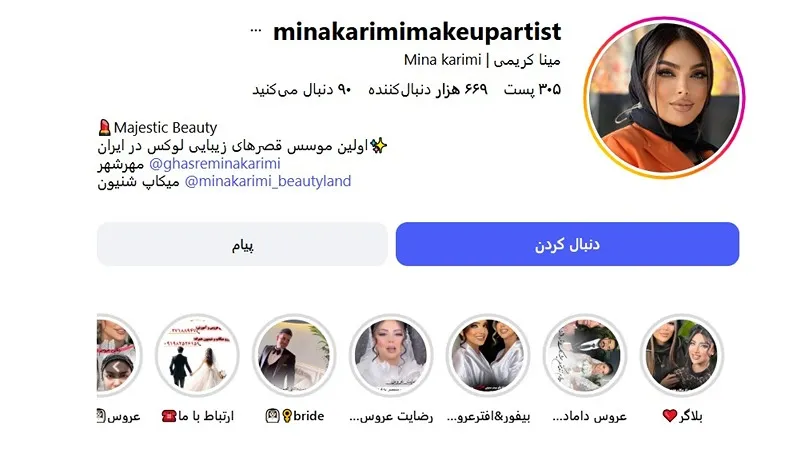Open the عروس داماد highlight
The width and height of the screenshot is (793, 449).
coord(587,357)
